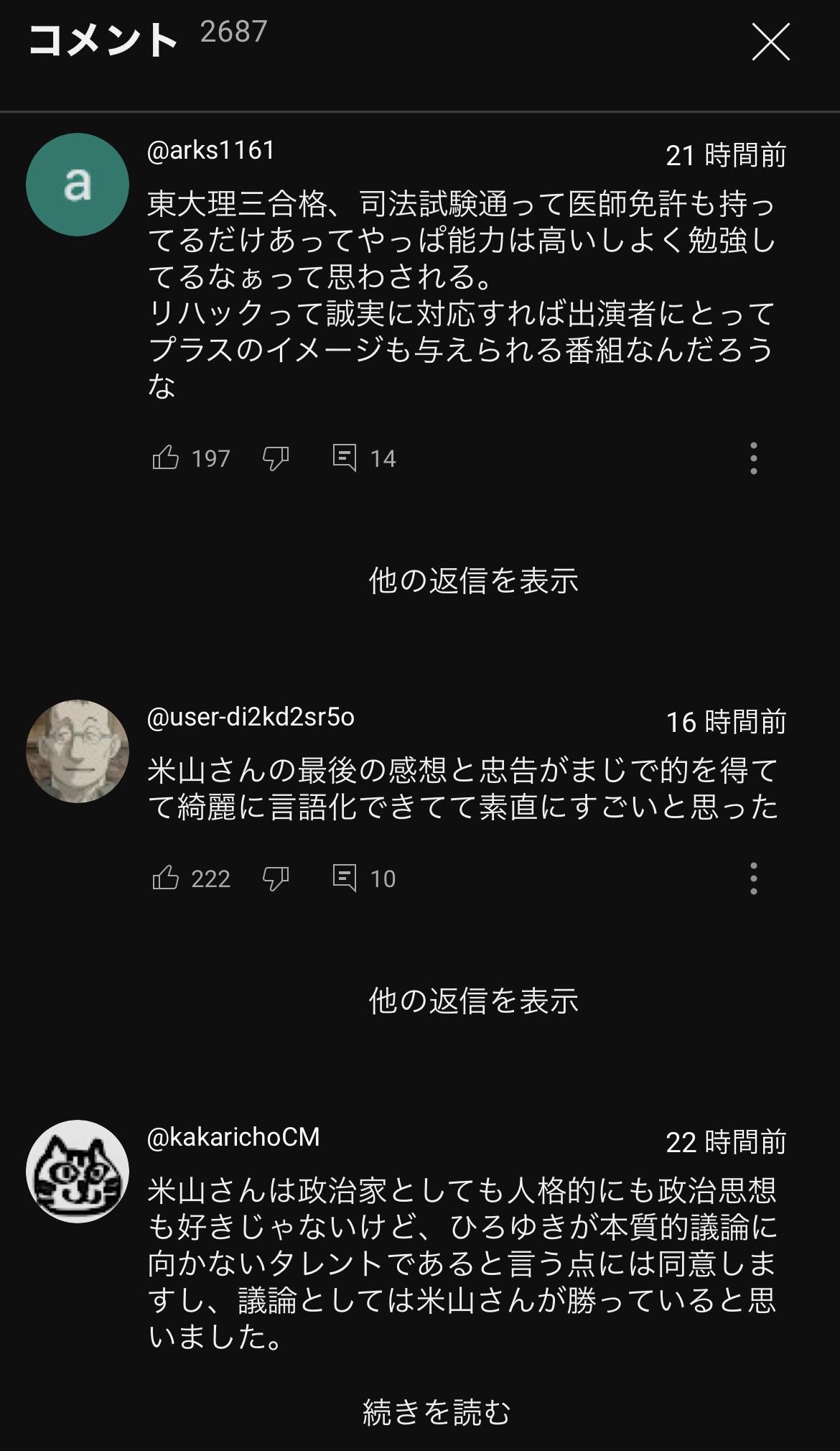Viewport: 840px width, 1451px height.
Task: Open the @kakarichoCM username link
Action: pyautogui.click(x=233, y=1137)
